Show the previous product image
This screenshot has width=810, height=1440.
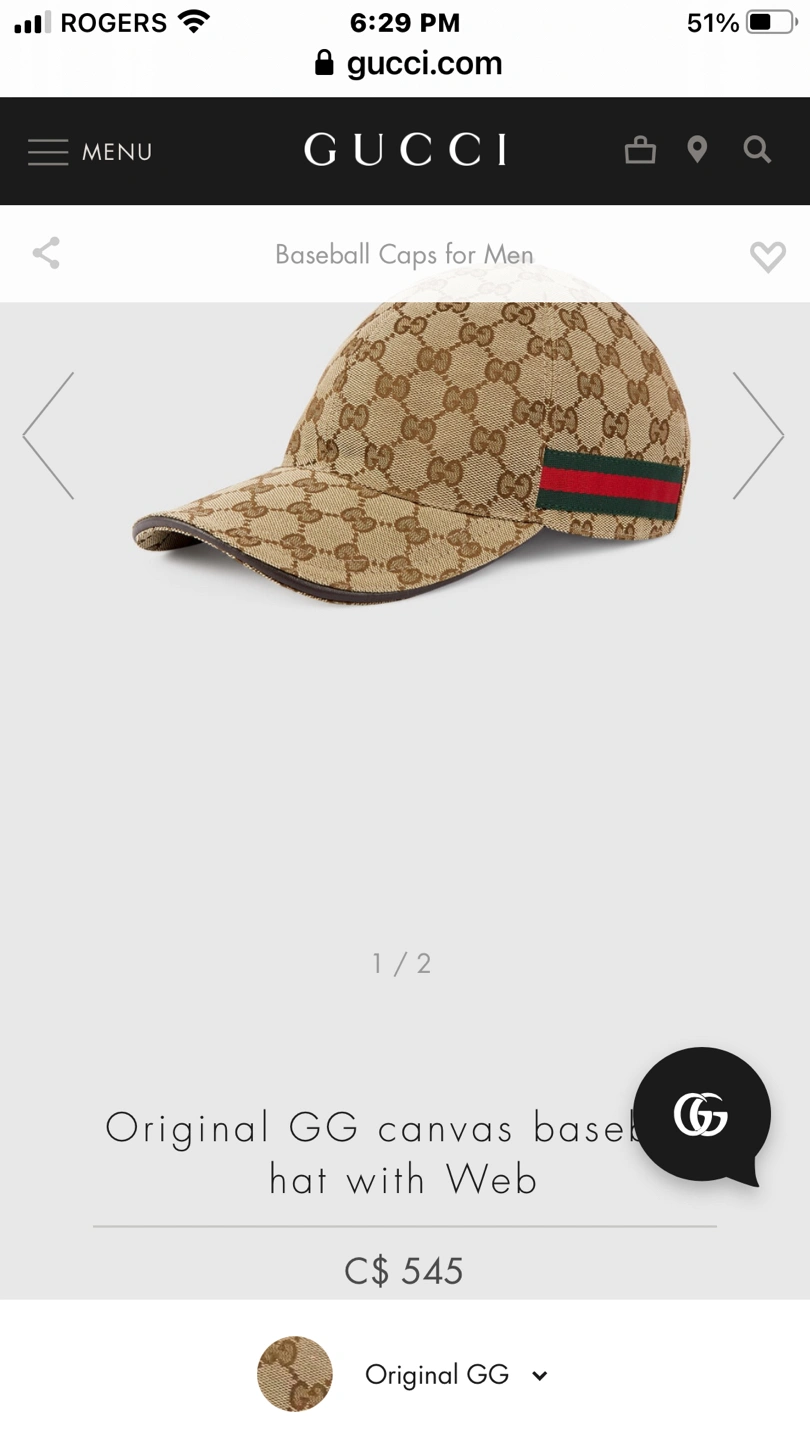pyautogui.click(x=49, y=436)
